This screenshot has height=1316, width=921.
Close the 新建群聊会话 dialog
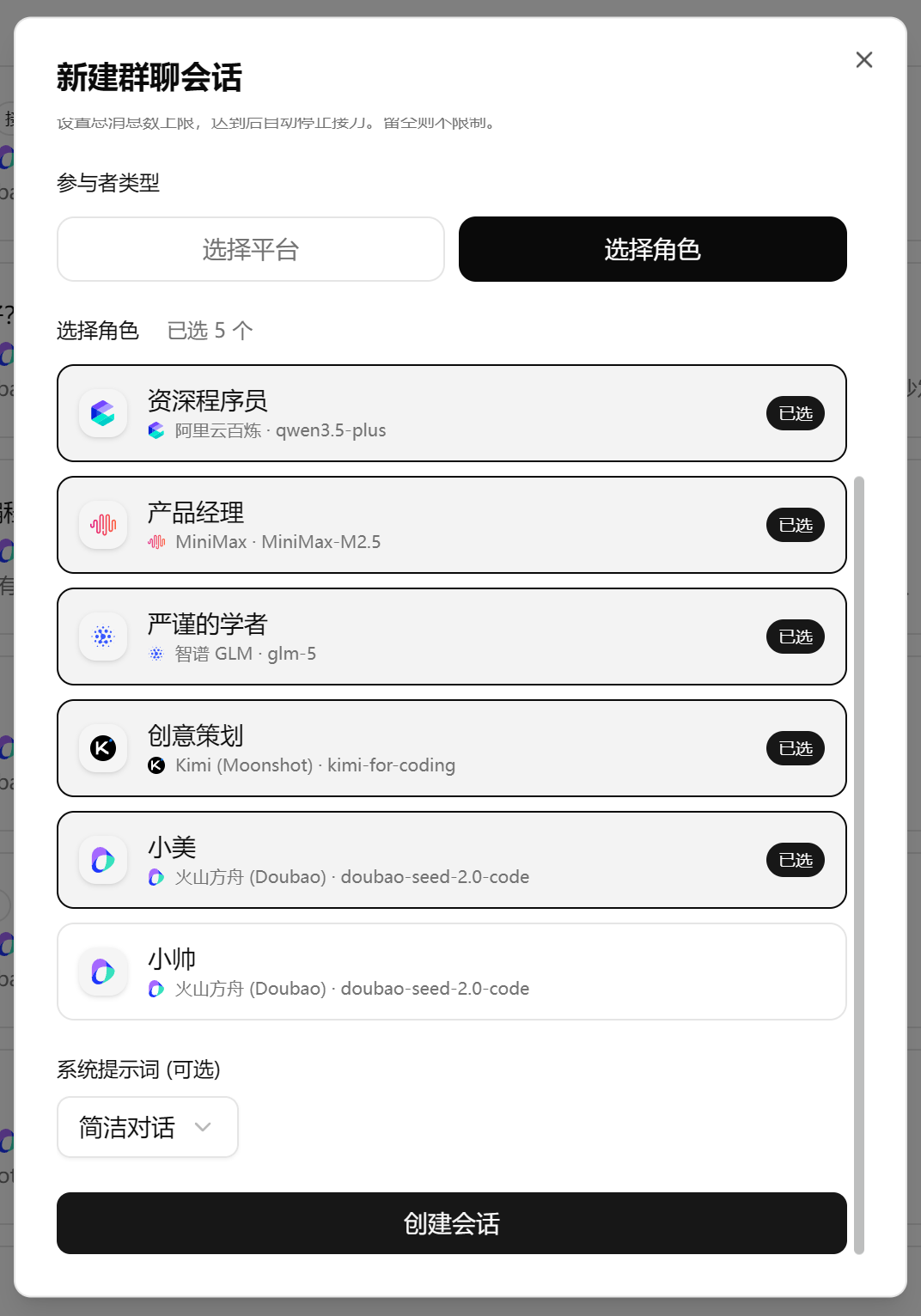pyautogui.click(x=863, y=59)
